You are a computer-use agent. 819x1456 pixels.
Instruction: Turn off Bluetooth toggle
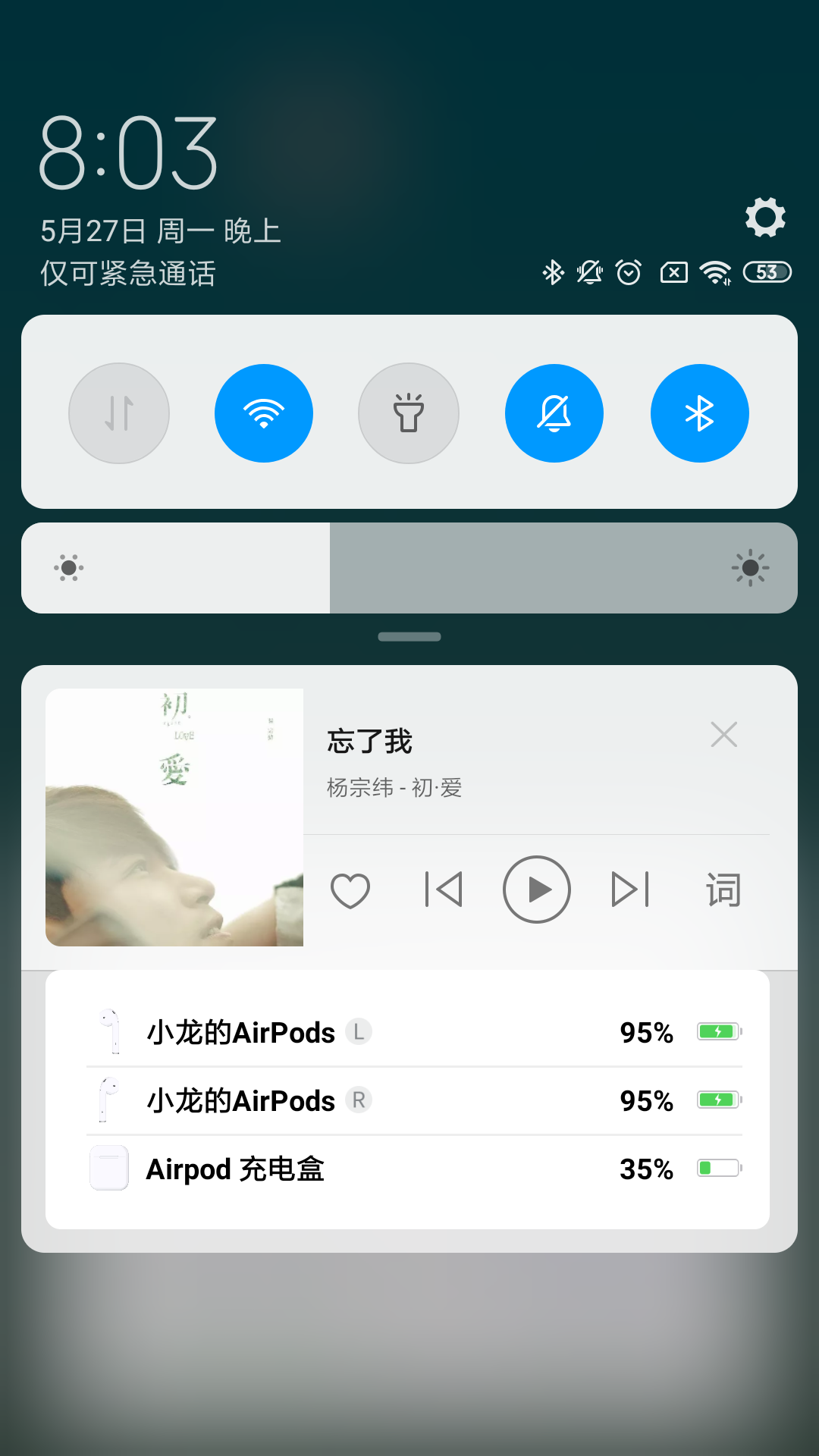click(699, 413)
